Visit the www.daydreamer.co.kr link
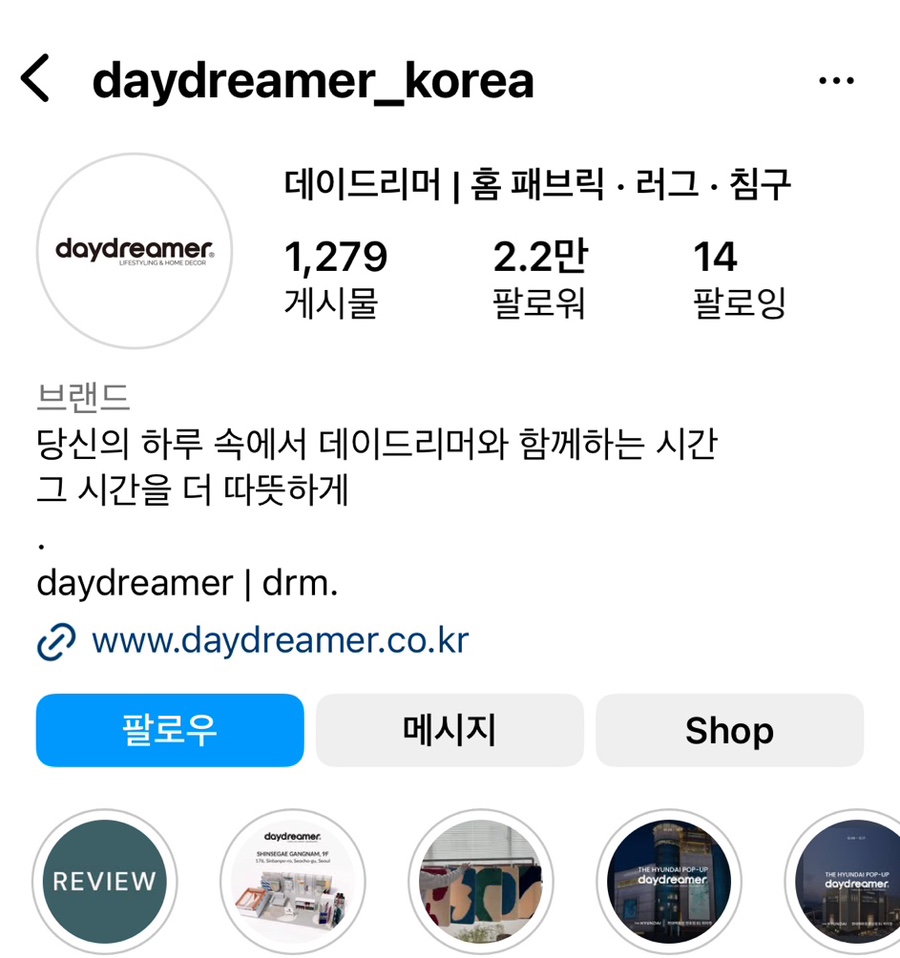Screen dimensions: 900x958 (x=279, y=640)
